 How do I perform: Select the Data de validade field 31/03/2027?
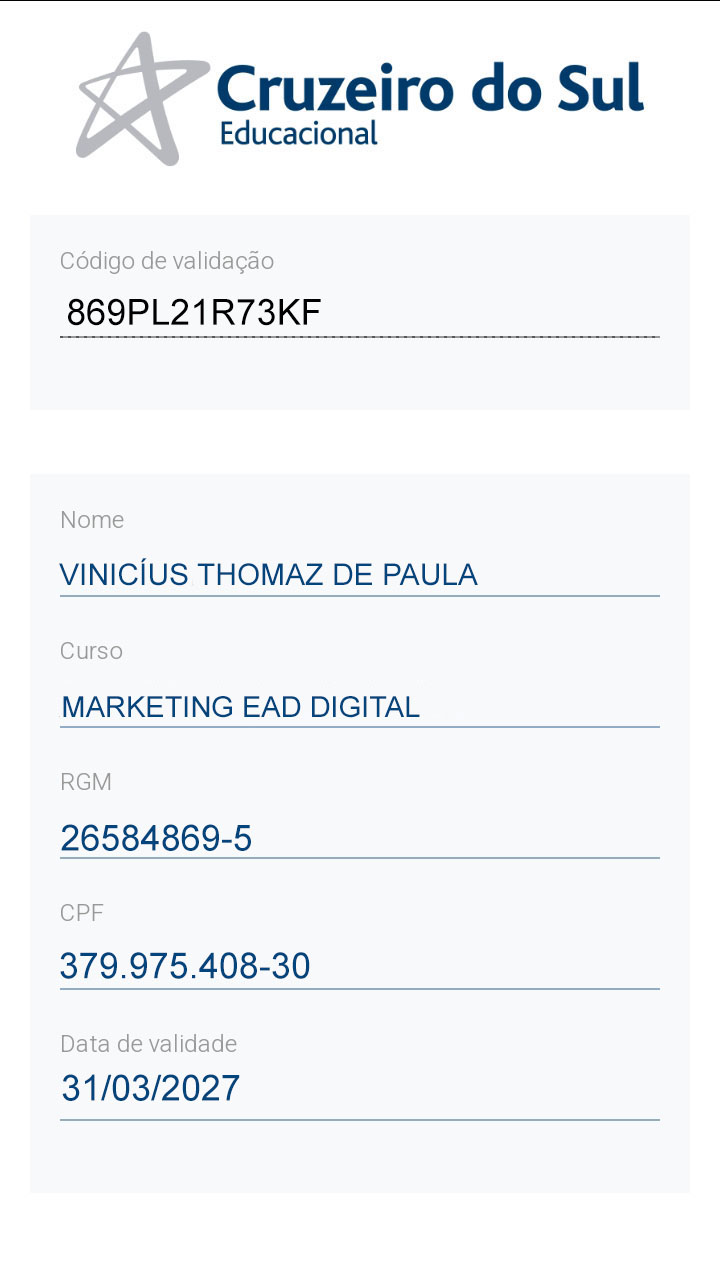pyautogui.click(x=150, y=1088)
